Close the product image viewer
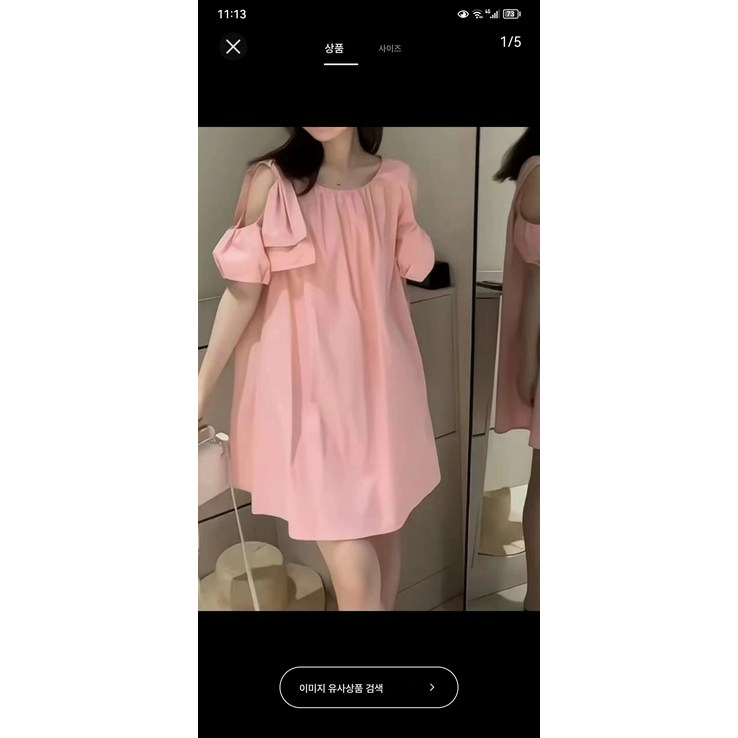The image size is (738, 738). (x=233, y=47)
